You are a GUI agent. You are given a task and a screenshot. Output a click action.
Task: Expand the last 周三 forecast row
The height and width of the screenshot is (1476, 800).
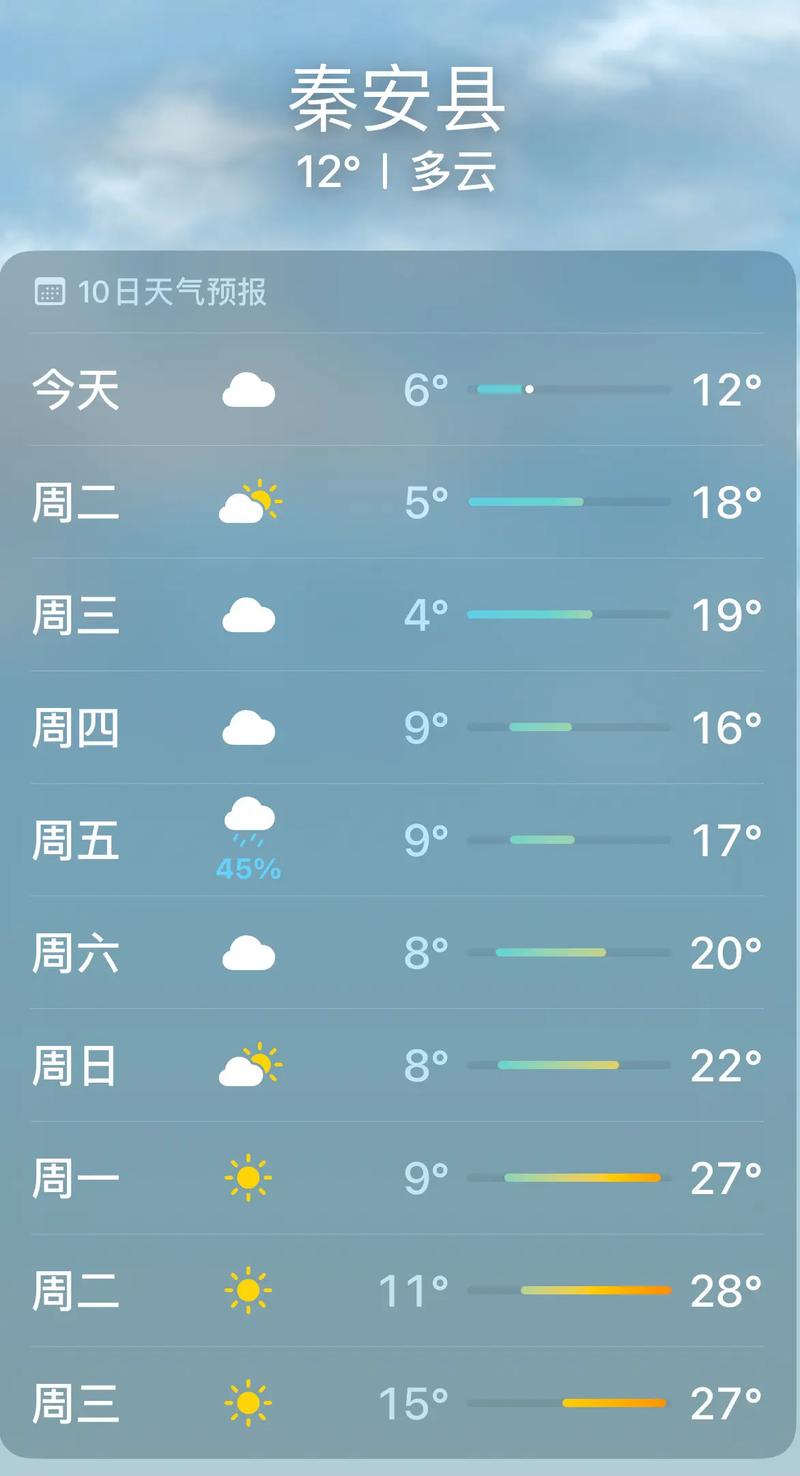tap(400, 1404)
